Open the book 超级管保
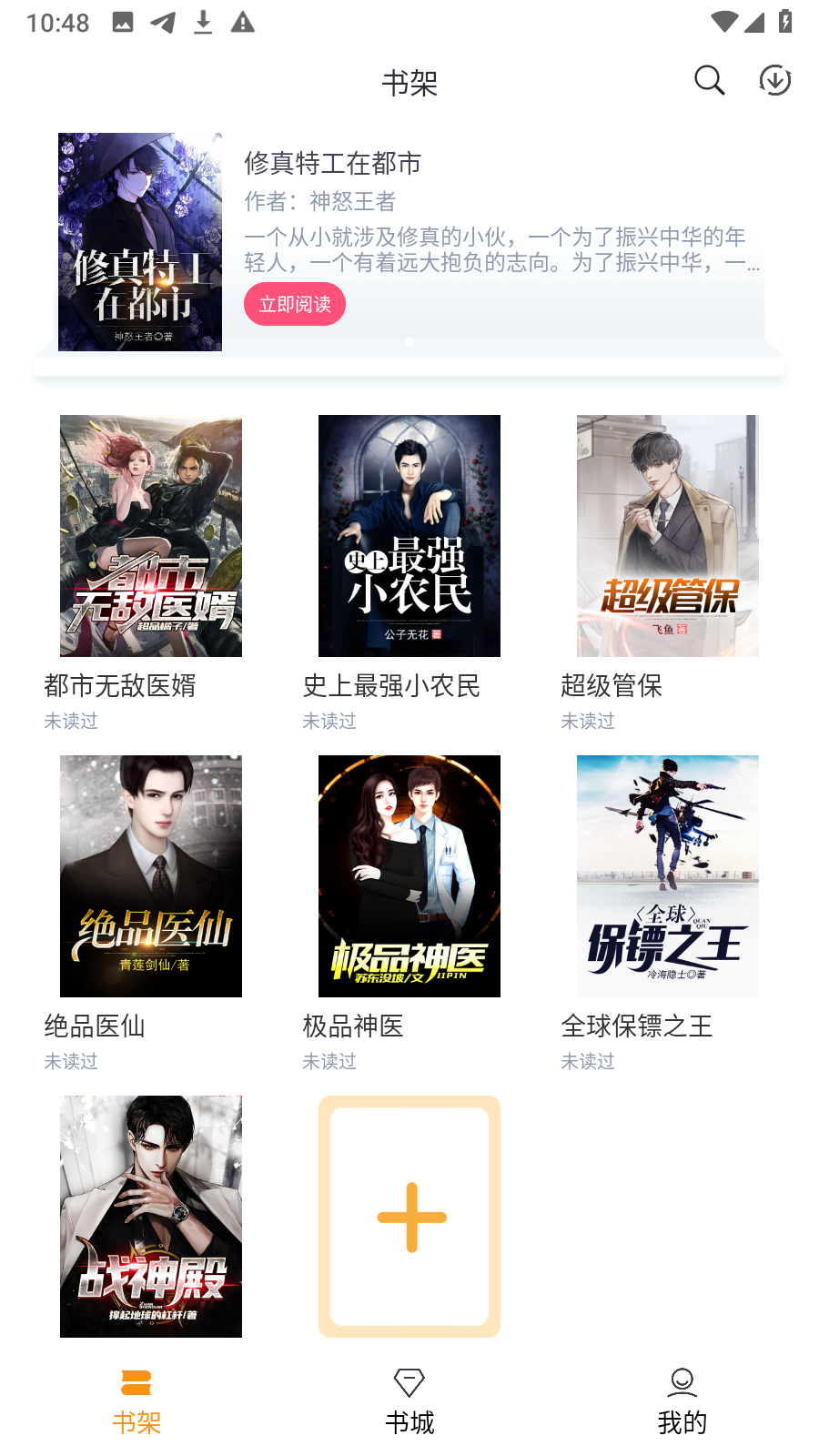 coord(668,536)
